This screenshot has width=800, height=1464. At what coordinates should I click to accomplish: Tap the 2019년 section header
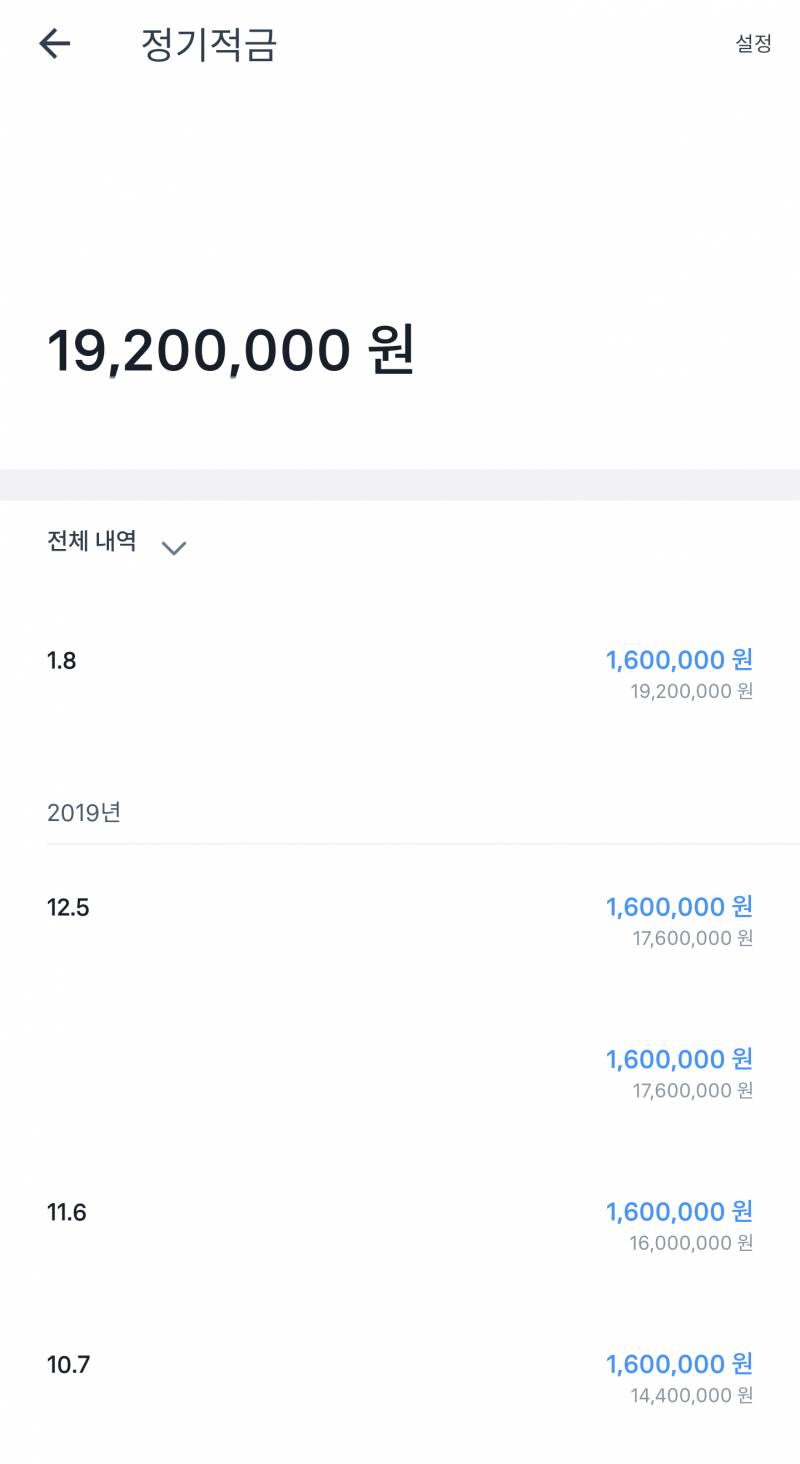point(84,813)
